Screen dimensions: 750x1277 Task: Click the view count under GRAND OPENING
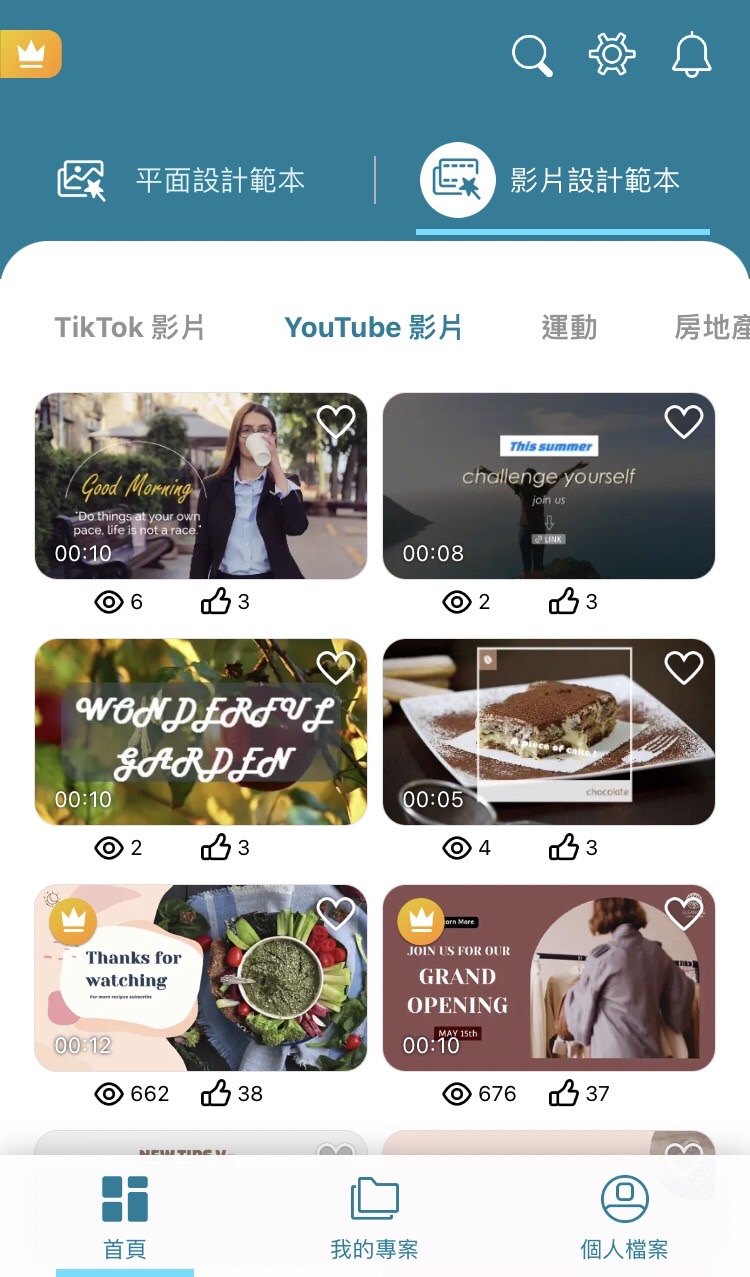(x=479, y=1094)
